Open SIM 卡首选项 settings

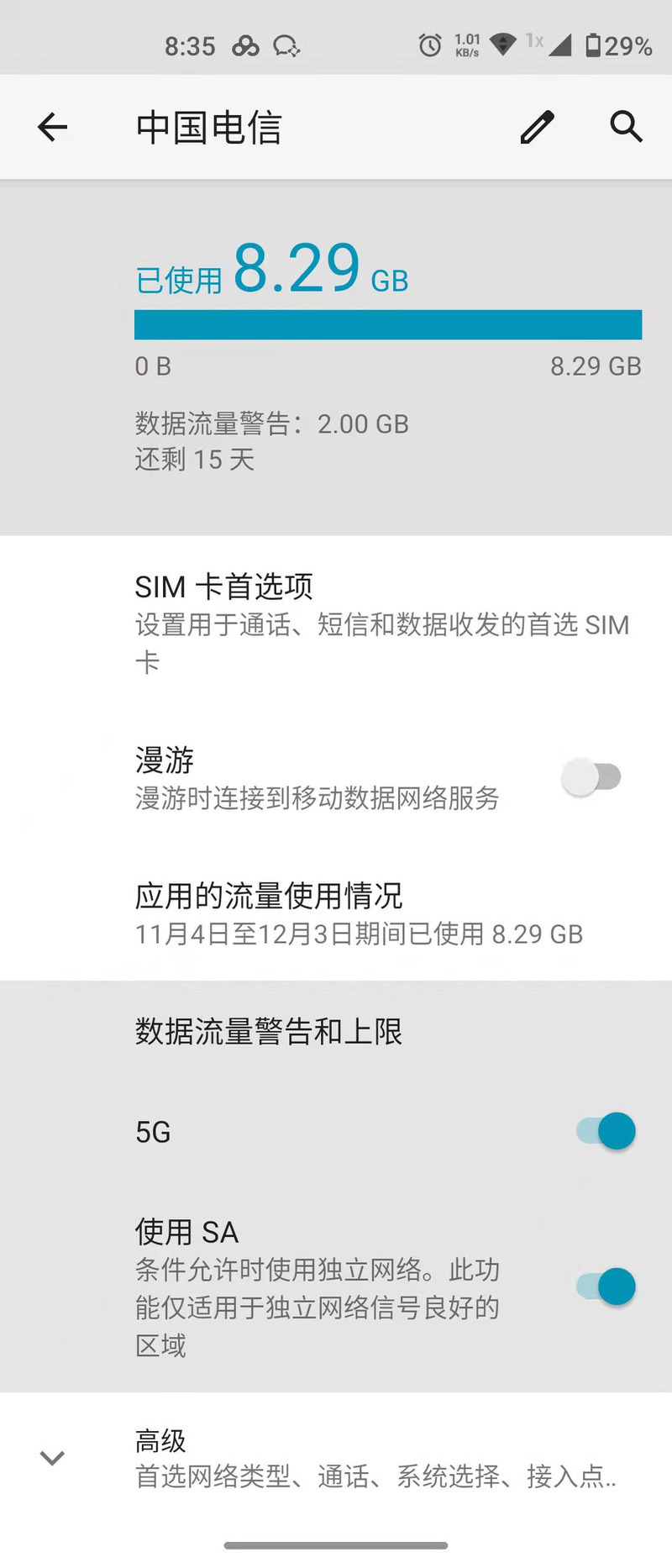click(x=336, y=624)
